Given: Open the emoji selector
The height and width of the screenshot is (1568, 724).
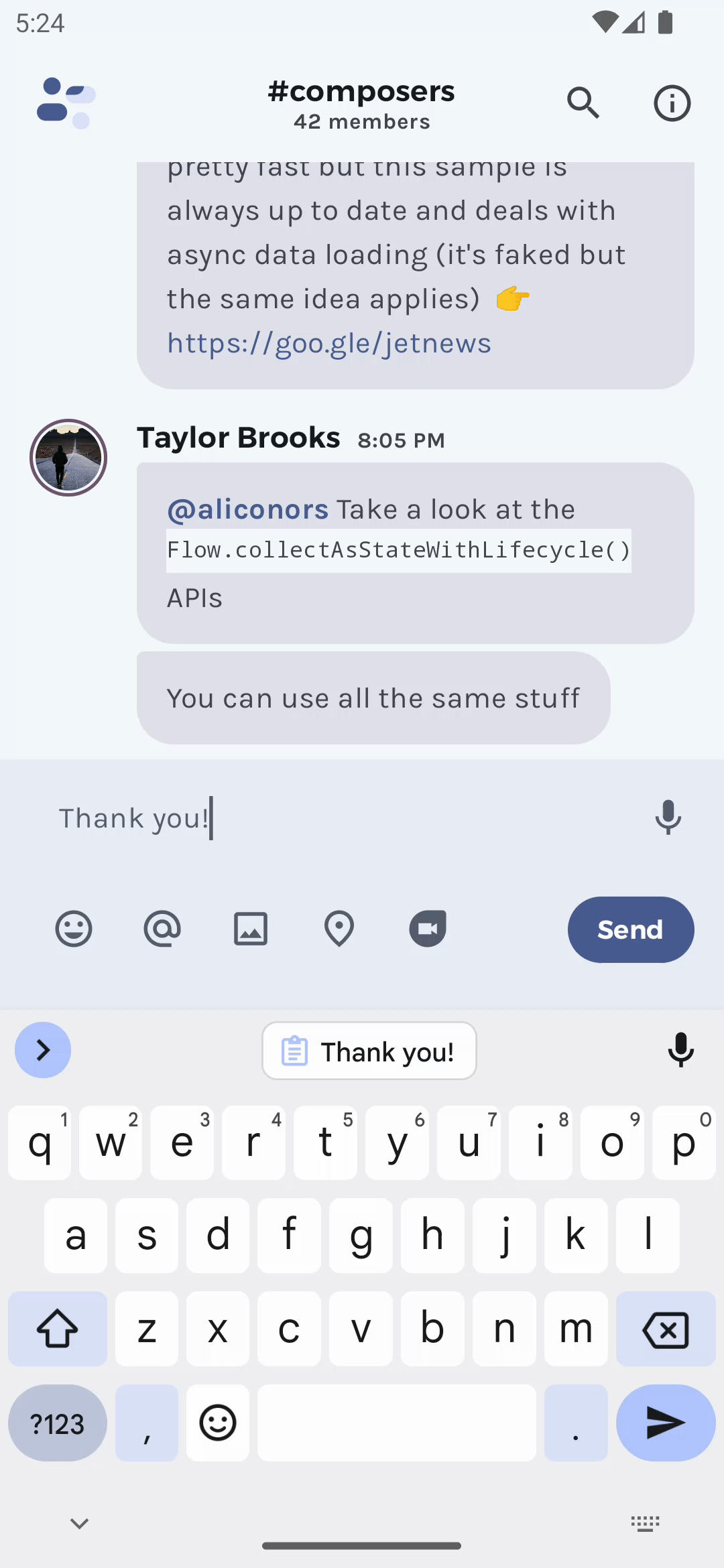Looking at the screenshot, I should pos(74,929).
